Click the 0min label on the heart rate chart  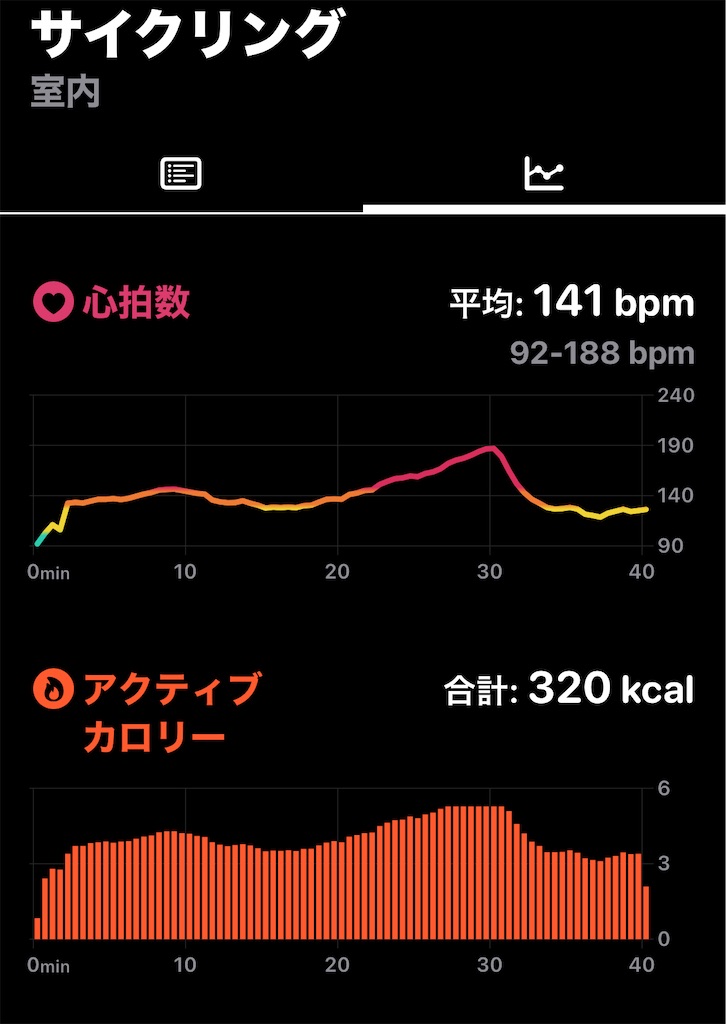[x=48, y=572]
